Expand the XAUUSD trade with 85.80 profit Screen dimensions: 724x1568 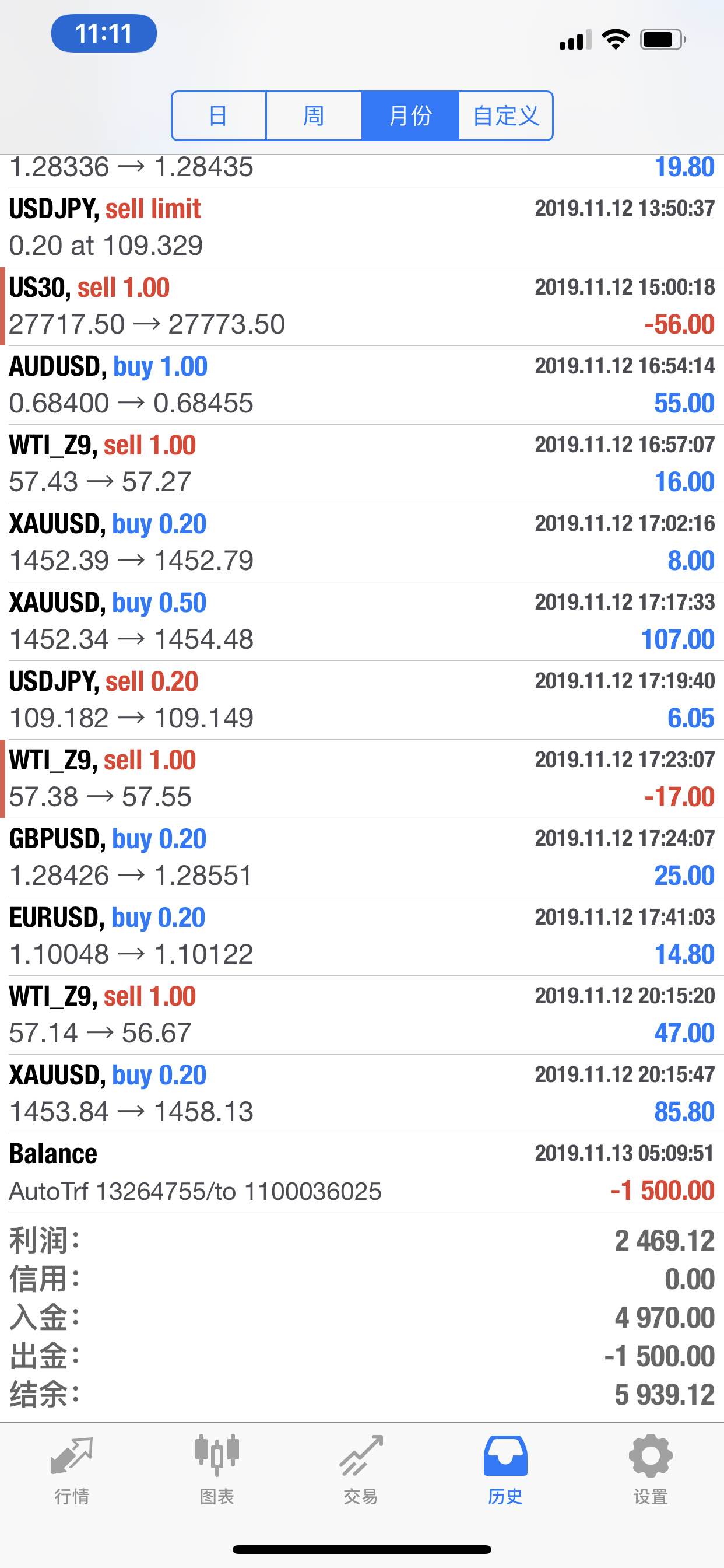click(362, 1094)
